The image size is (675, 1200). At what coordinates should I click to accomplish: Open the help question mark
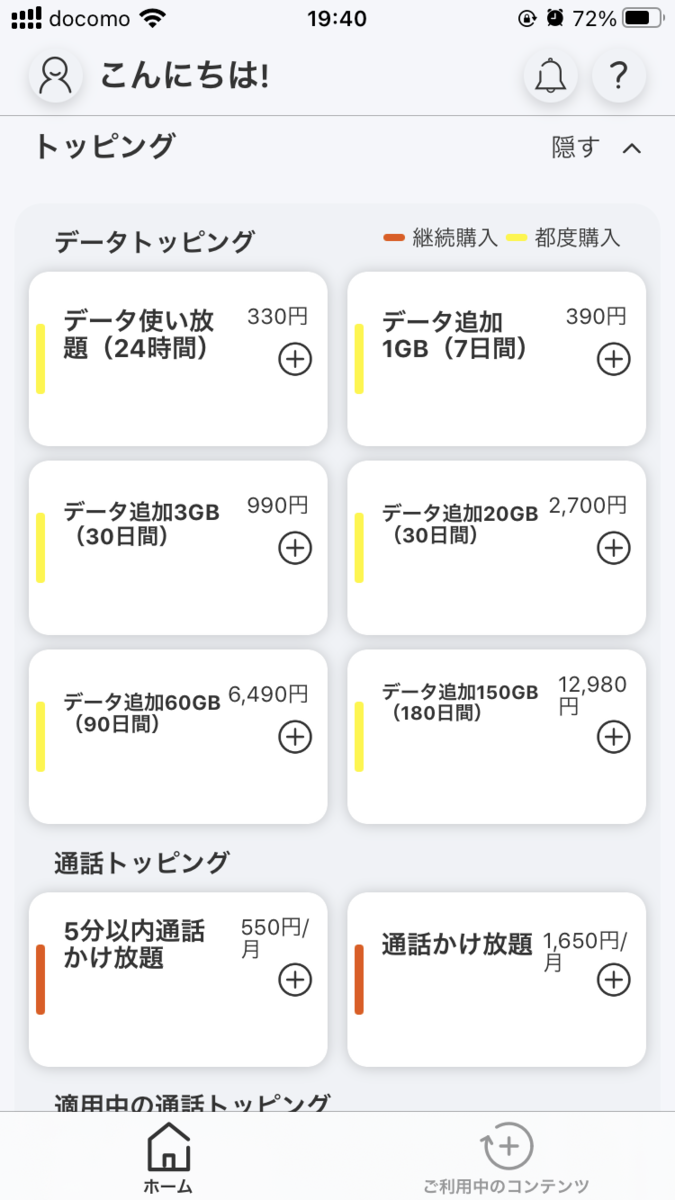(618, 75)
